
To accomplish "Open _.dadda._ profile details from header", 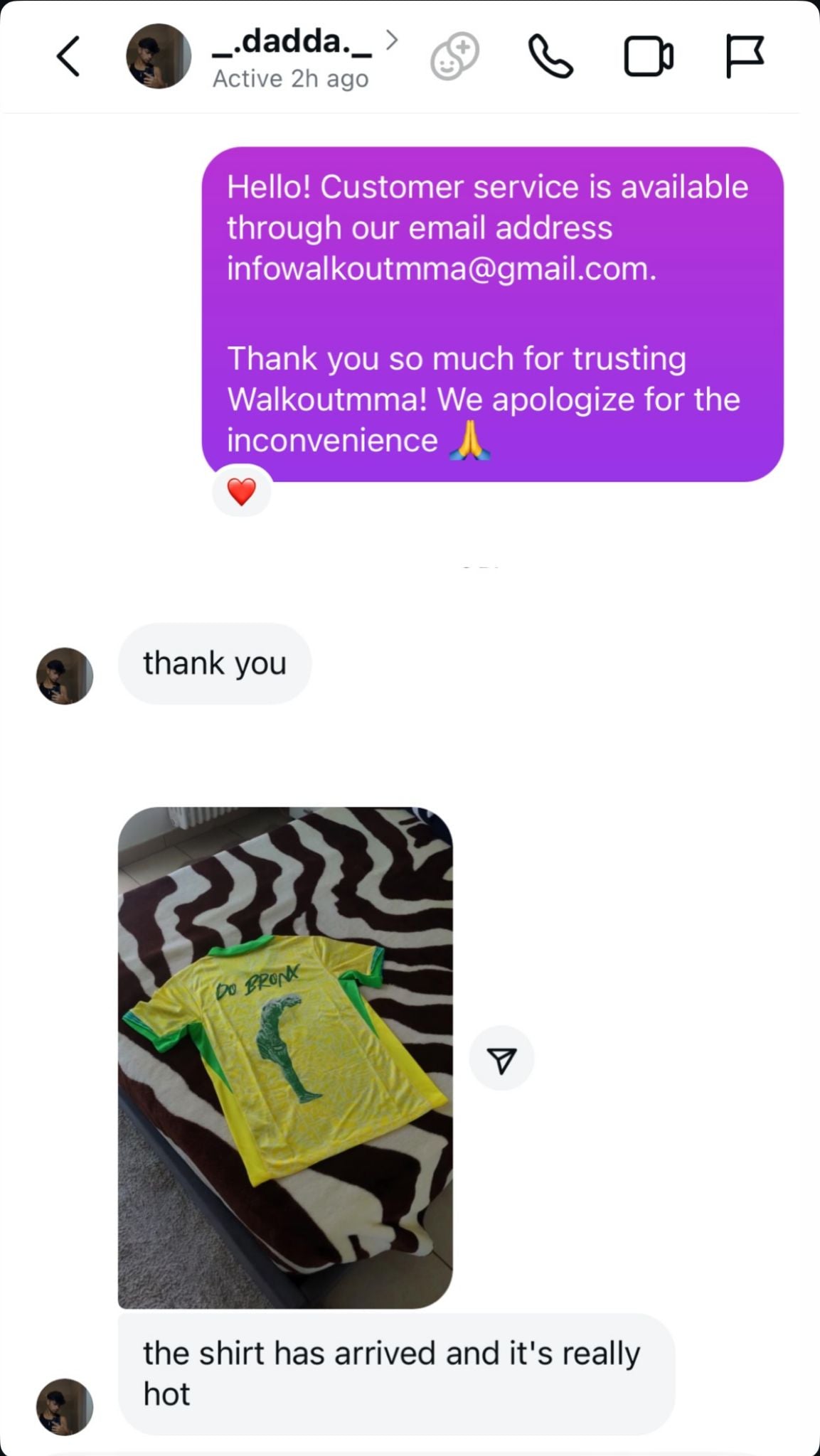I will pos(292,44).
